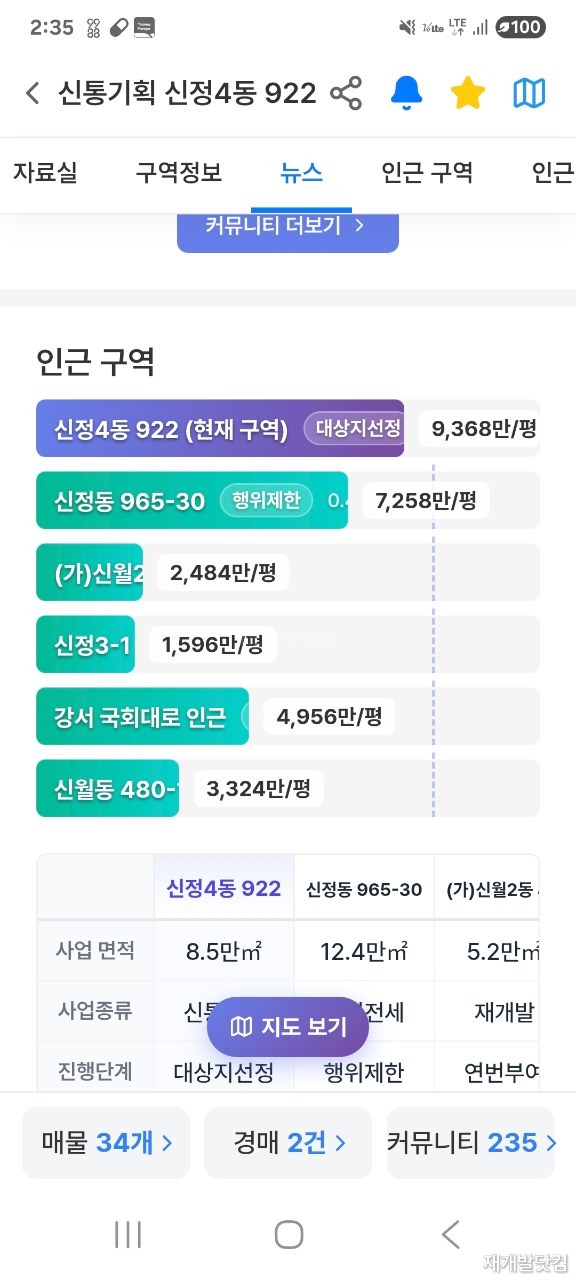Open 경매 2건 auctions

pyautogui.click(x=288, y=1142)
